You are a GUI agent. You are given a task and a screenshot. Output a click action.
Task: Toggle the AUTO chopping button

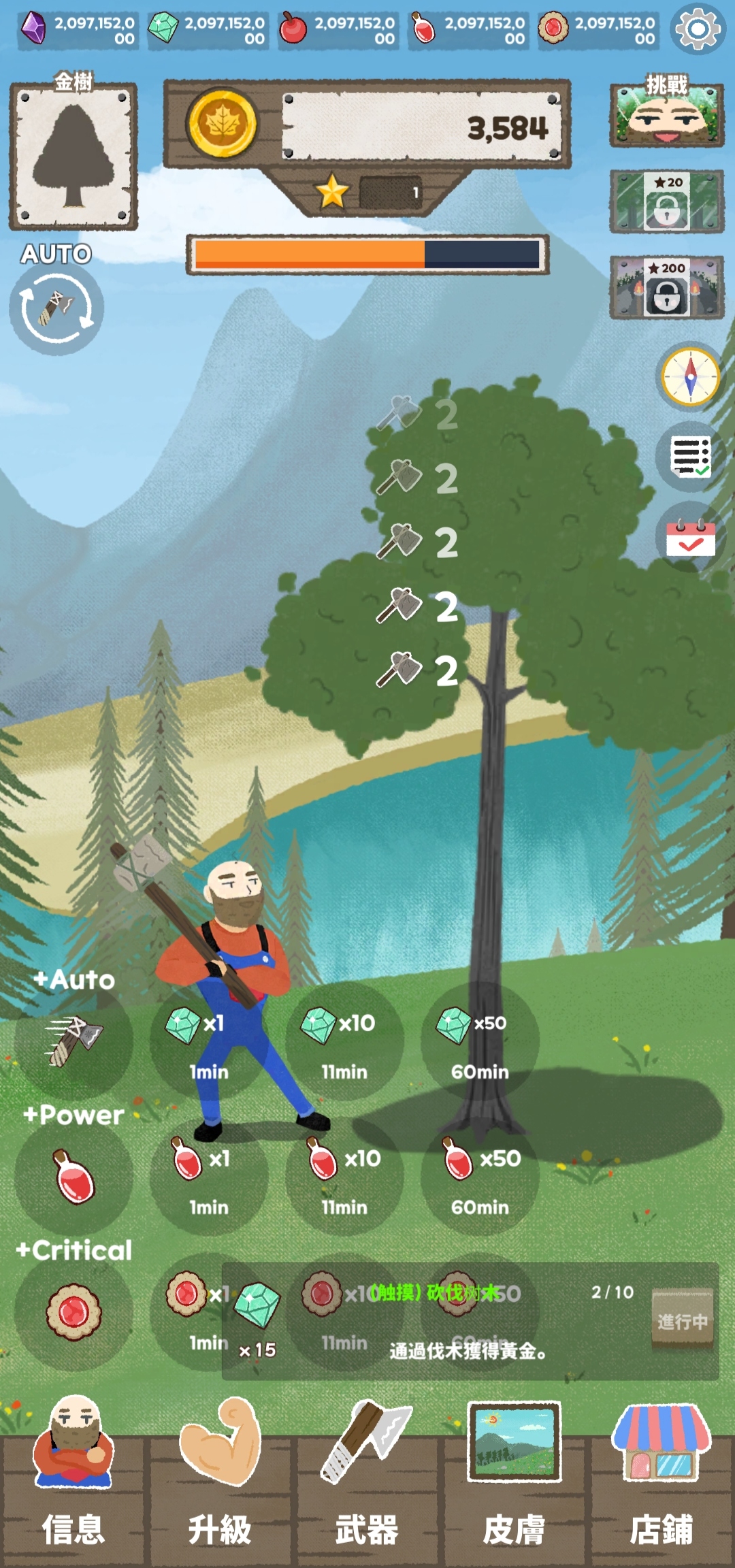[x=56, y=308]
